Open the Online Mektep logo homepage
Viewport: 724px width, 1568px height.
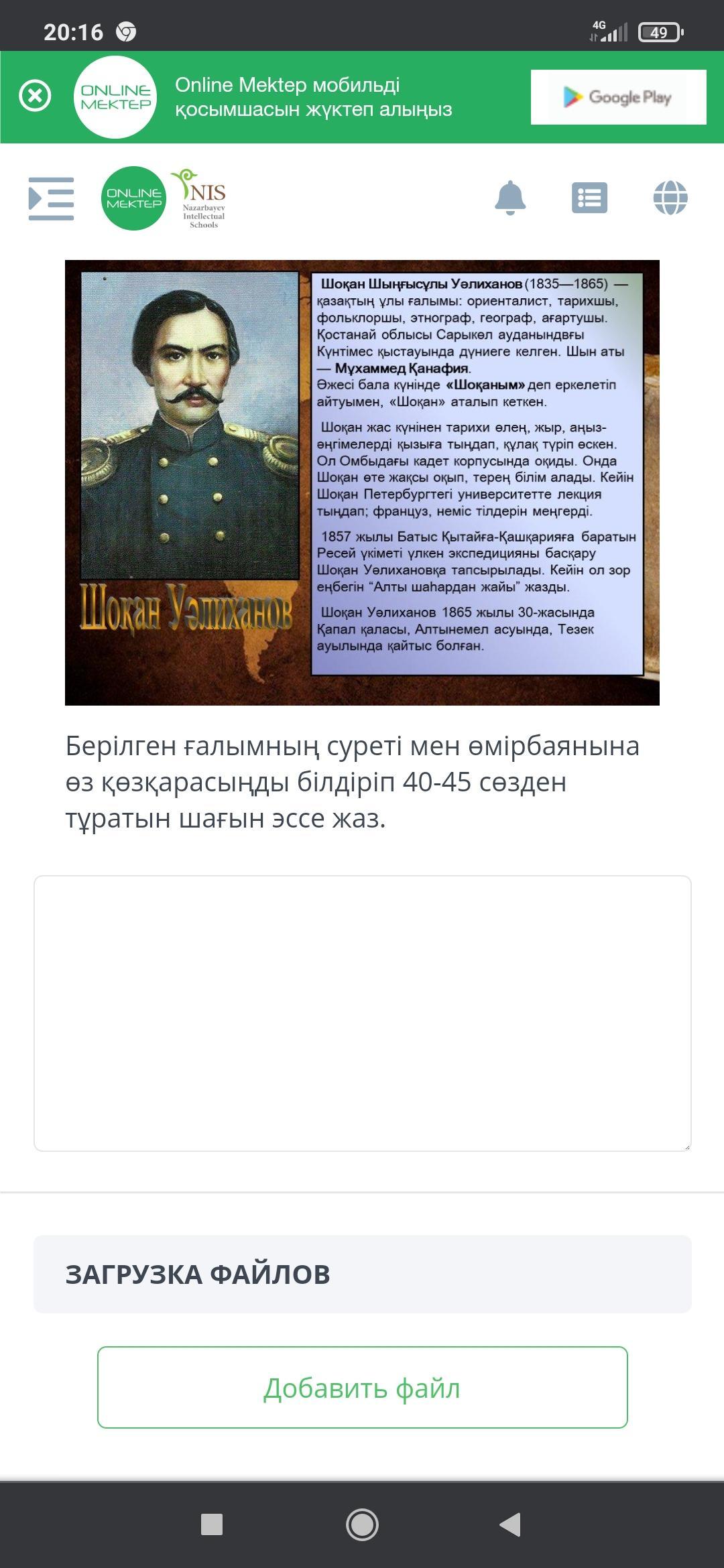coord(133,198)
